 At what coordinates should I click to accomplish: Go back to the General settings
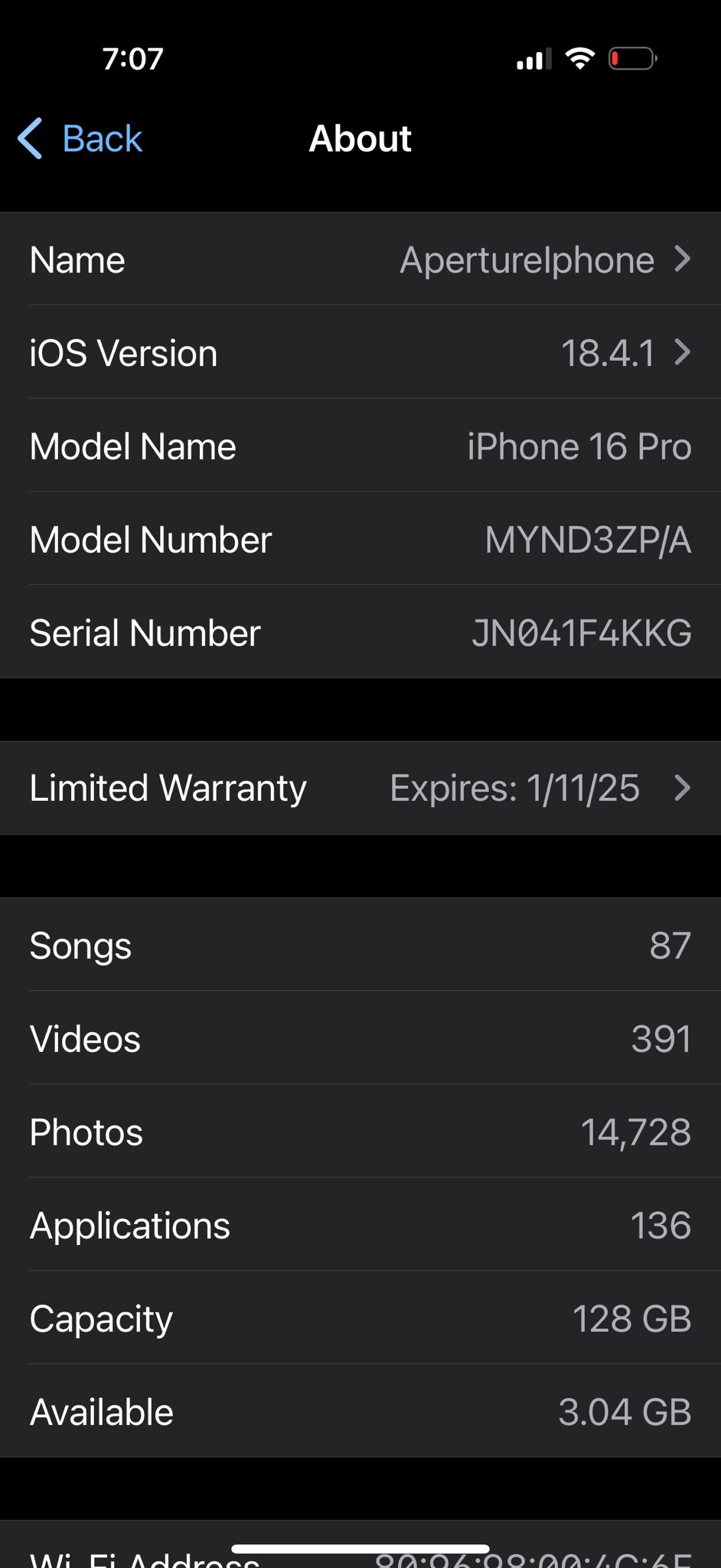[80, 139]
